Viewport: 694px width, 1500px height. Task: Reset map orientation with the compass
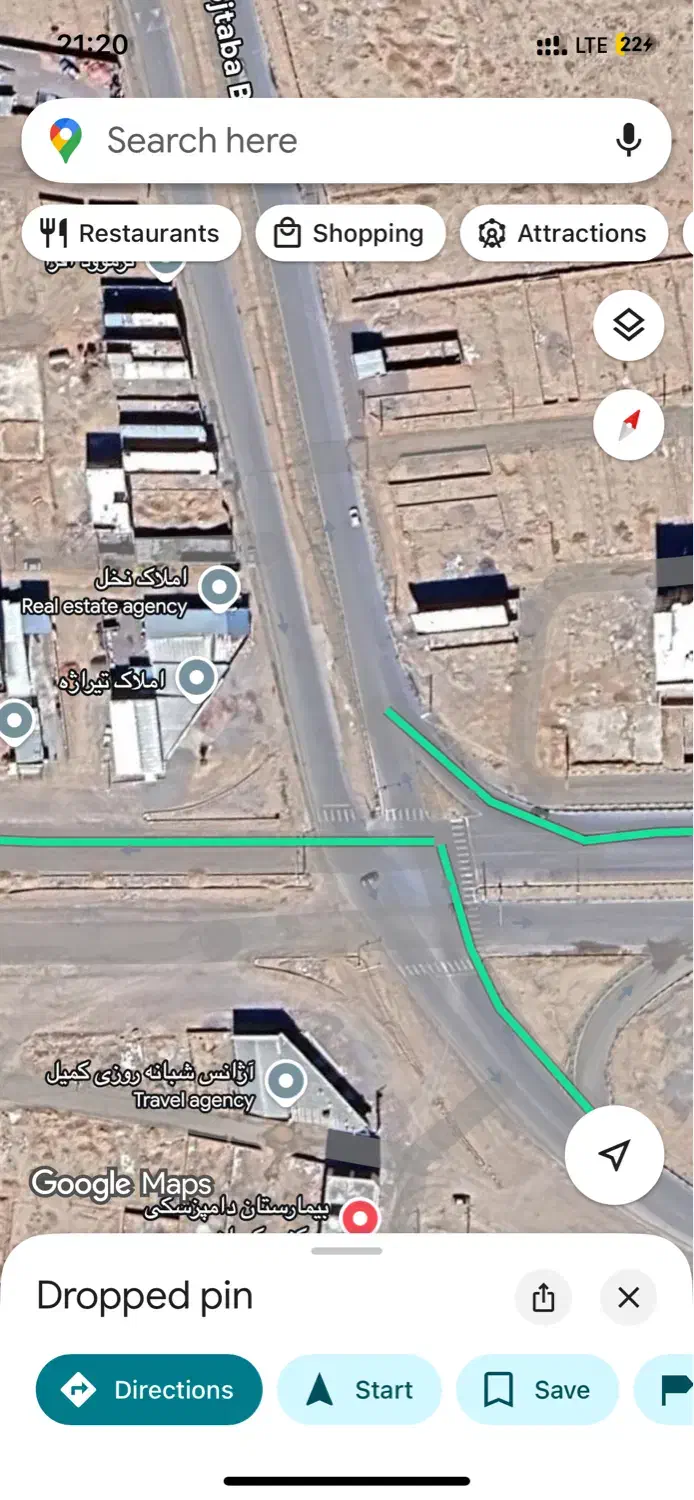pyautogui.click(x=628, y=425)
